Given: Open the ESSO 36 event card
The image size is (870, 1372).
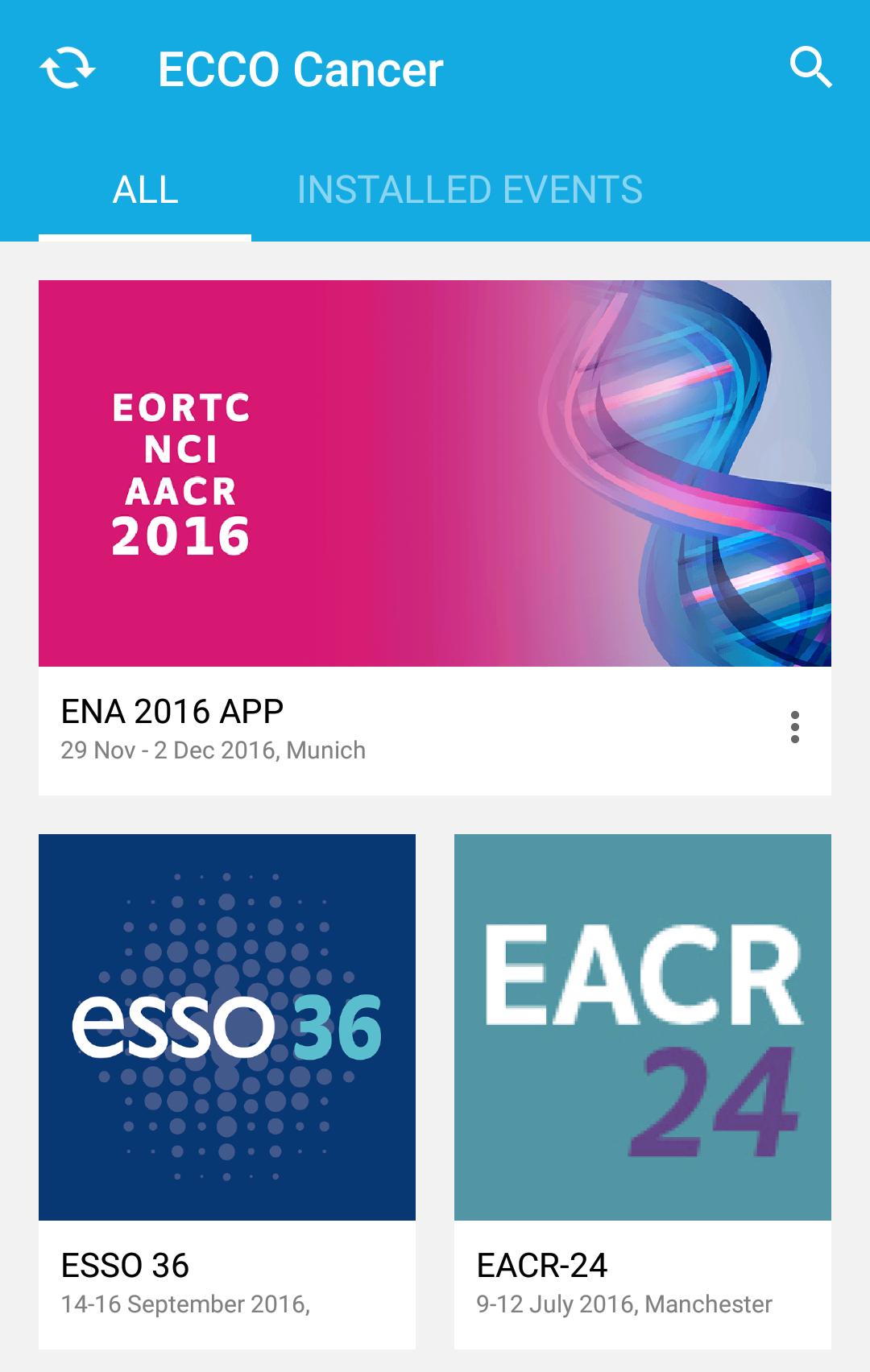Looking at the screenshot, I should tap(227, 1090).
